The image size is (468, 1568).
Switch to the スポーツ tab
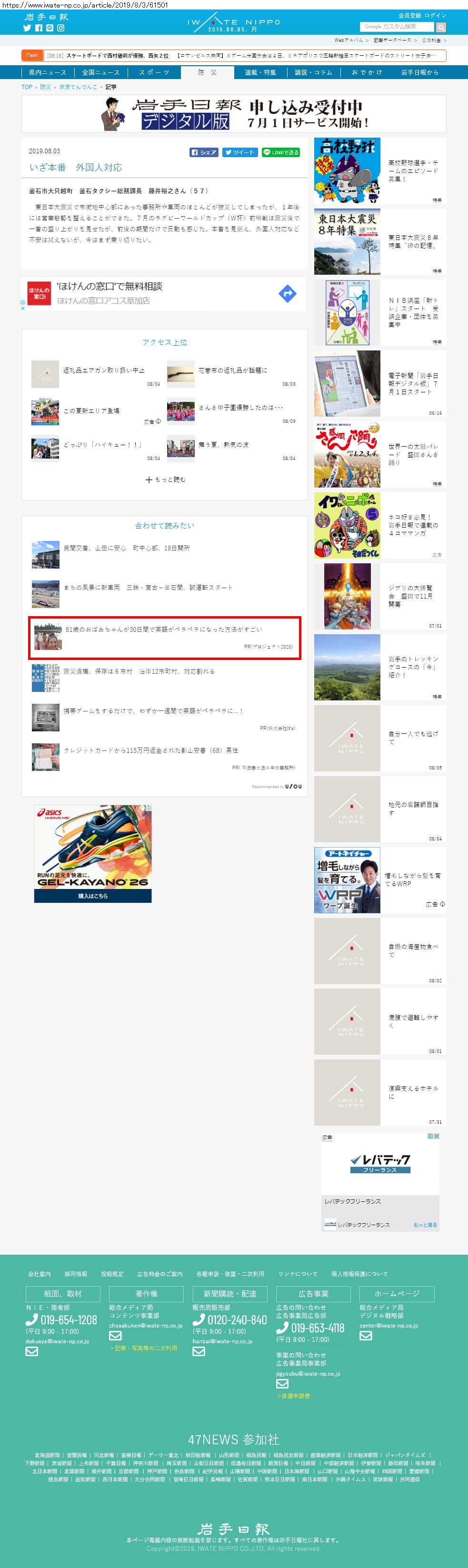(153, 72)
